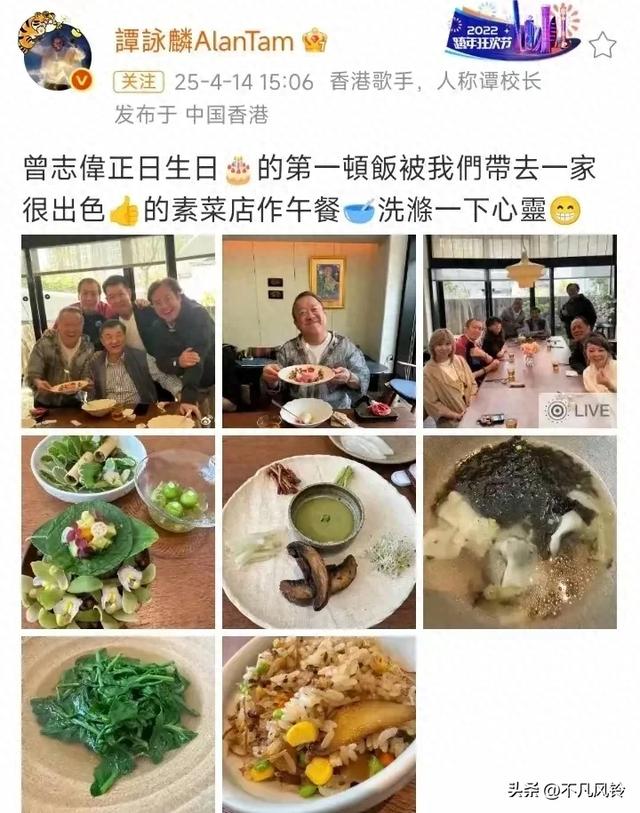The width and height of the screenshot is (640, 813).
Task: View the photo of the stir-fried greens
Action: tap(118, 724)
